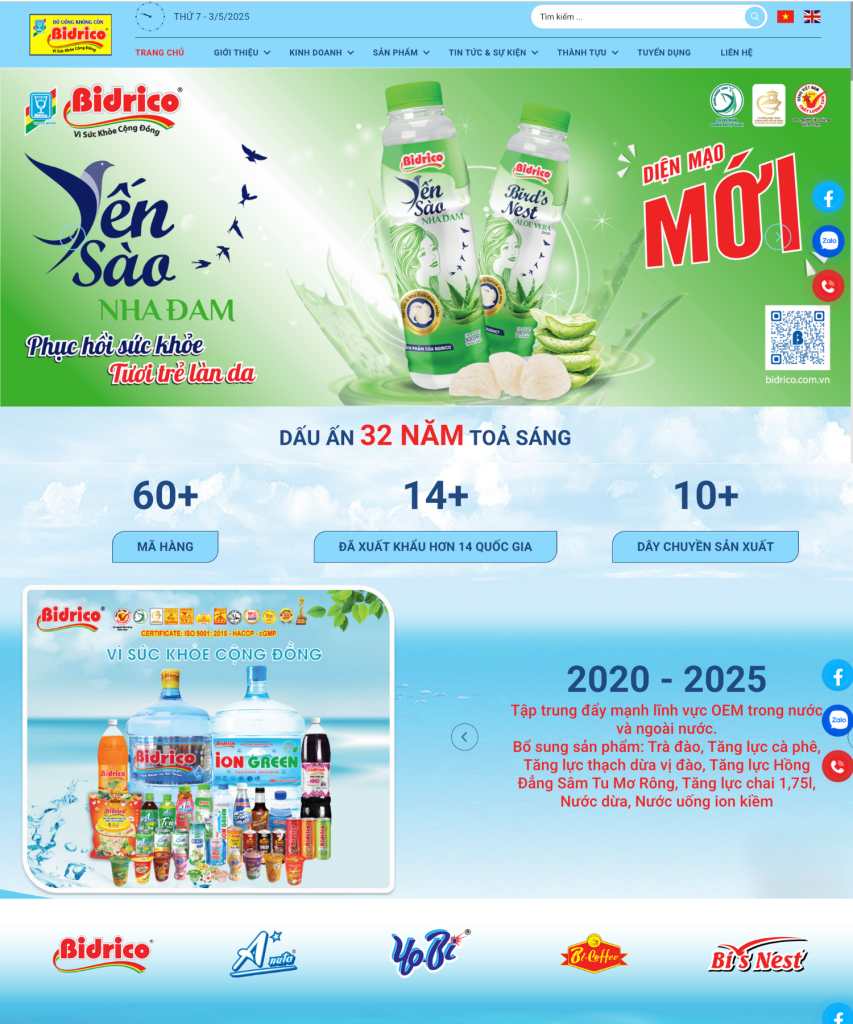Screen dimensions: 853x1024
Task: Open the Bidrico logo in the header
Action: point(70,34)
